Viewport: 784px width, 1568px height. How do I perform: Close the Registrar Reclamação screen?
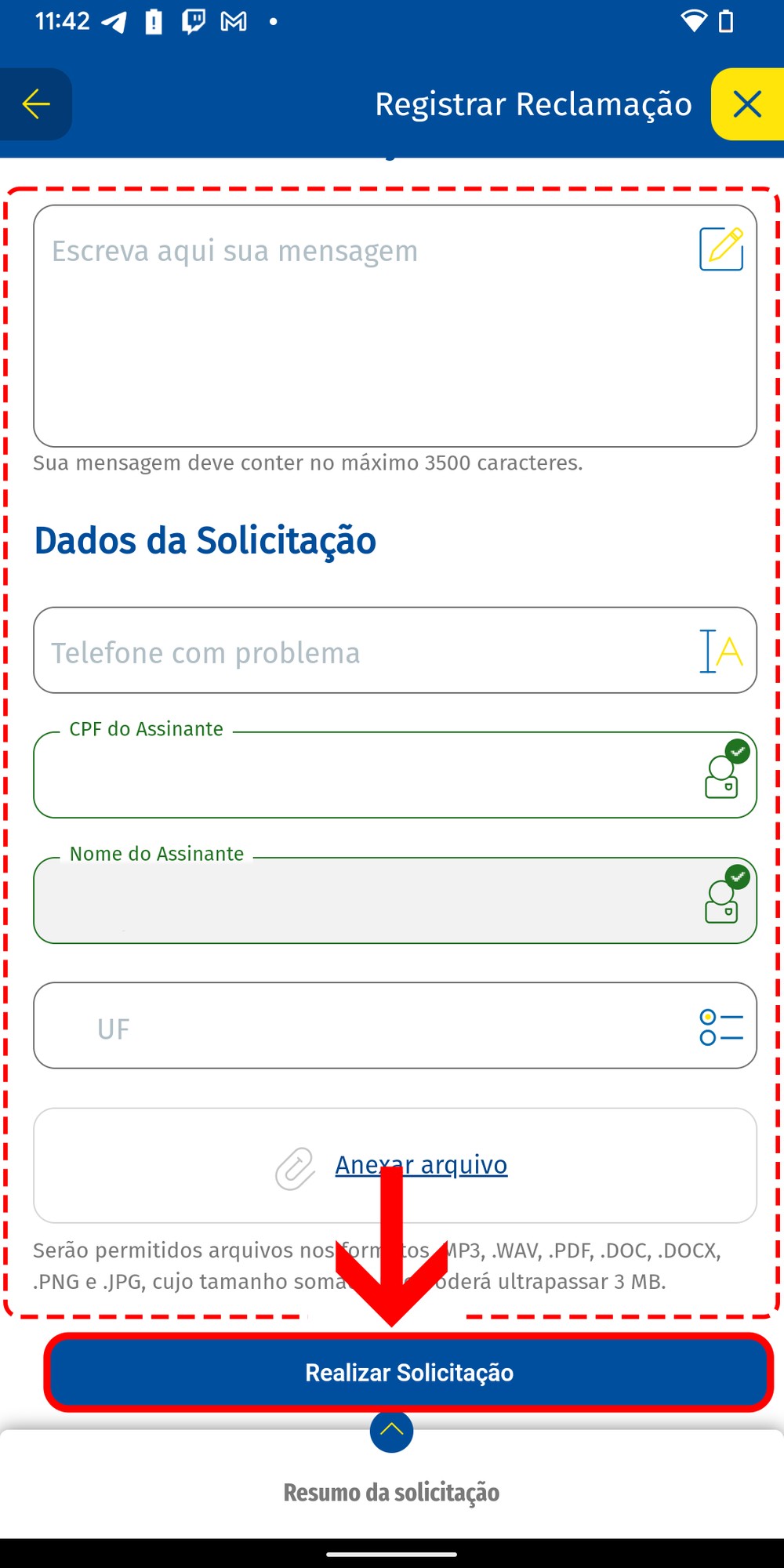coord(746,103)
